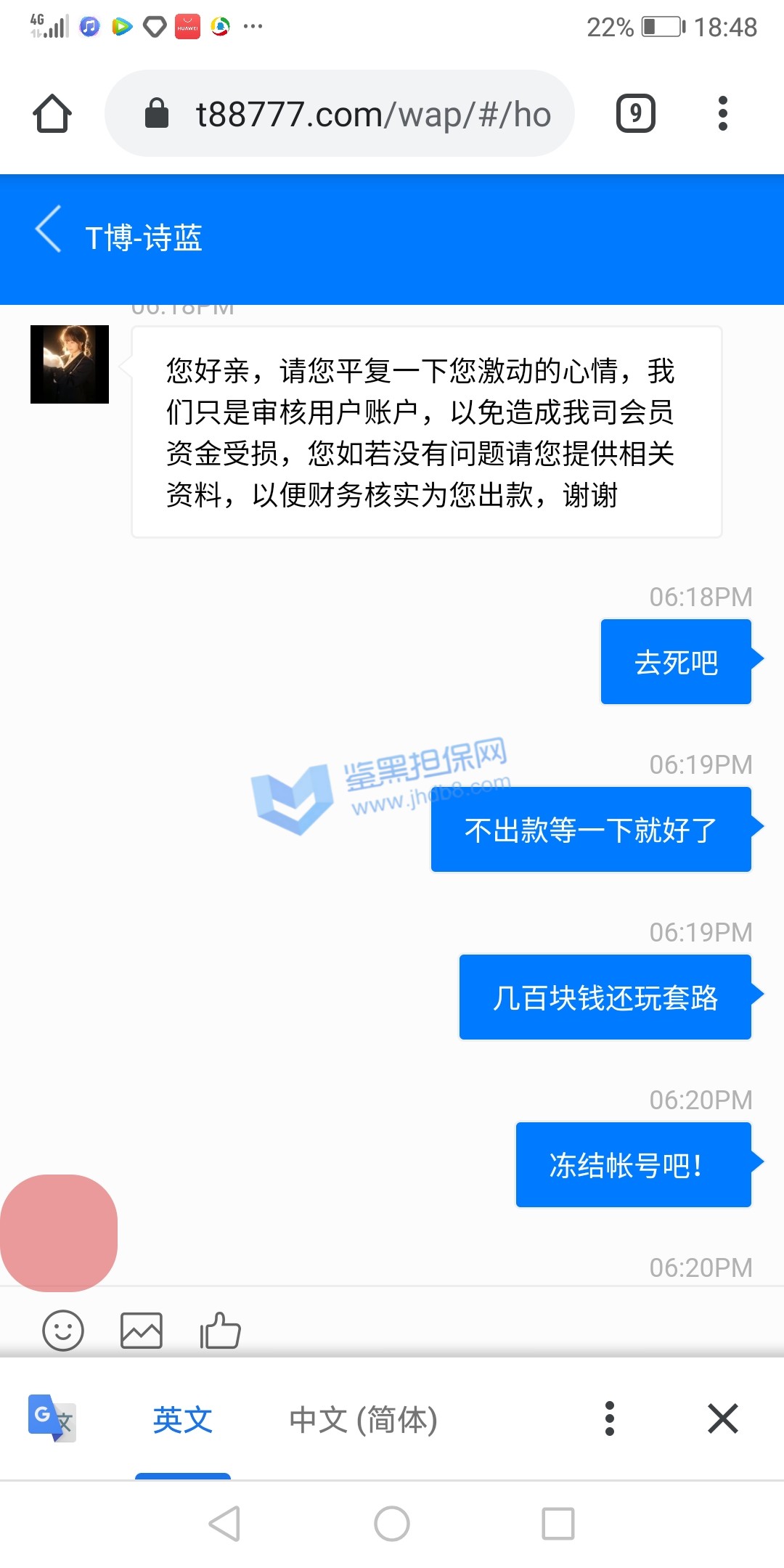Switch translation to 英文

click(183, 1420)
